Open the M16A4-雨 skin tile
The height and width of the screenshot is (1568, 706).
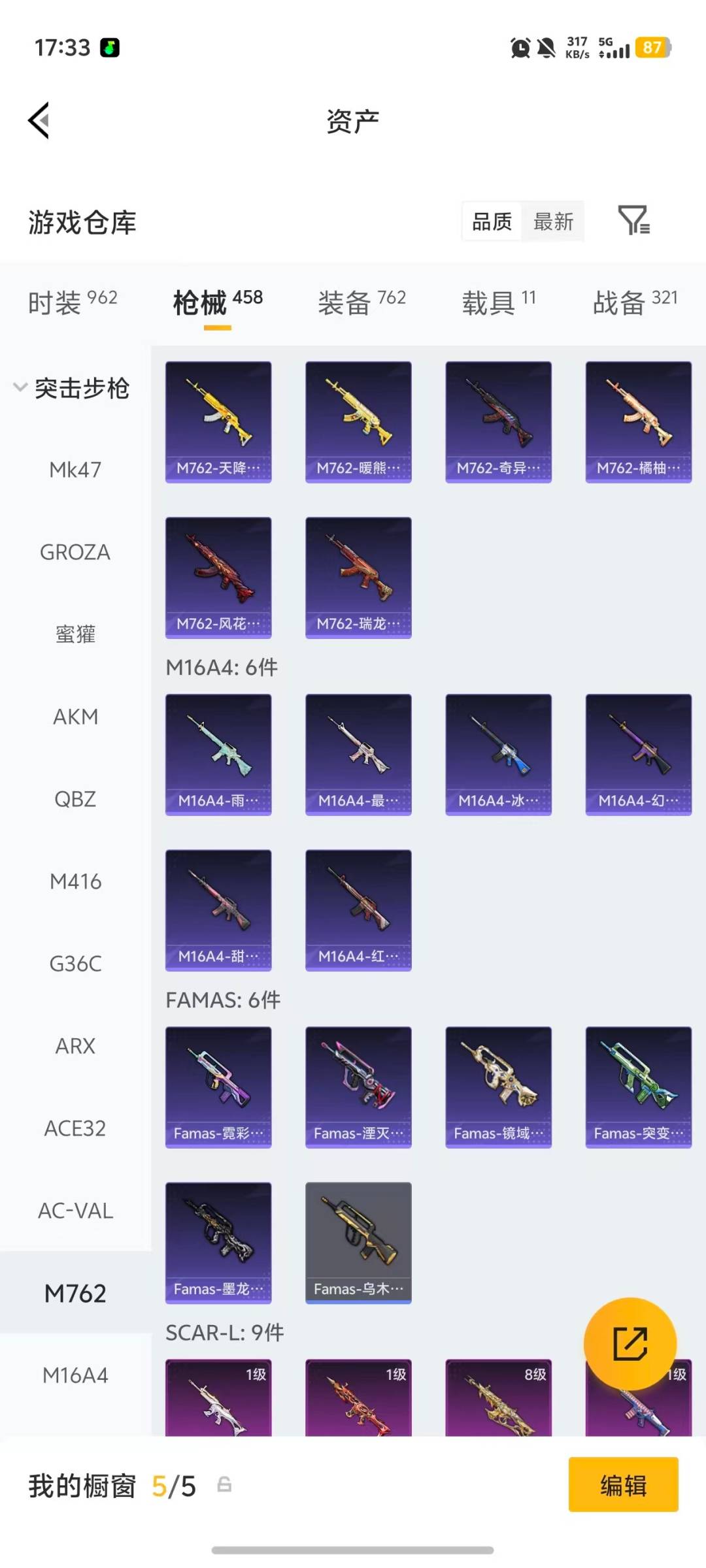tap(218, 755)
